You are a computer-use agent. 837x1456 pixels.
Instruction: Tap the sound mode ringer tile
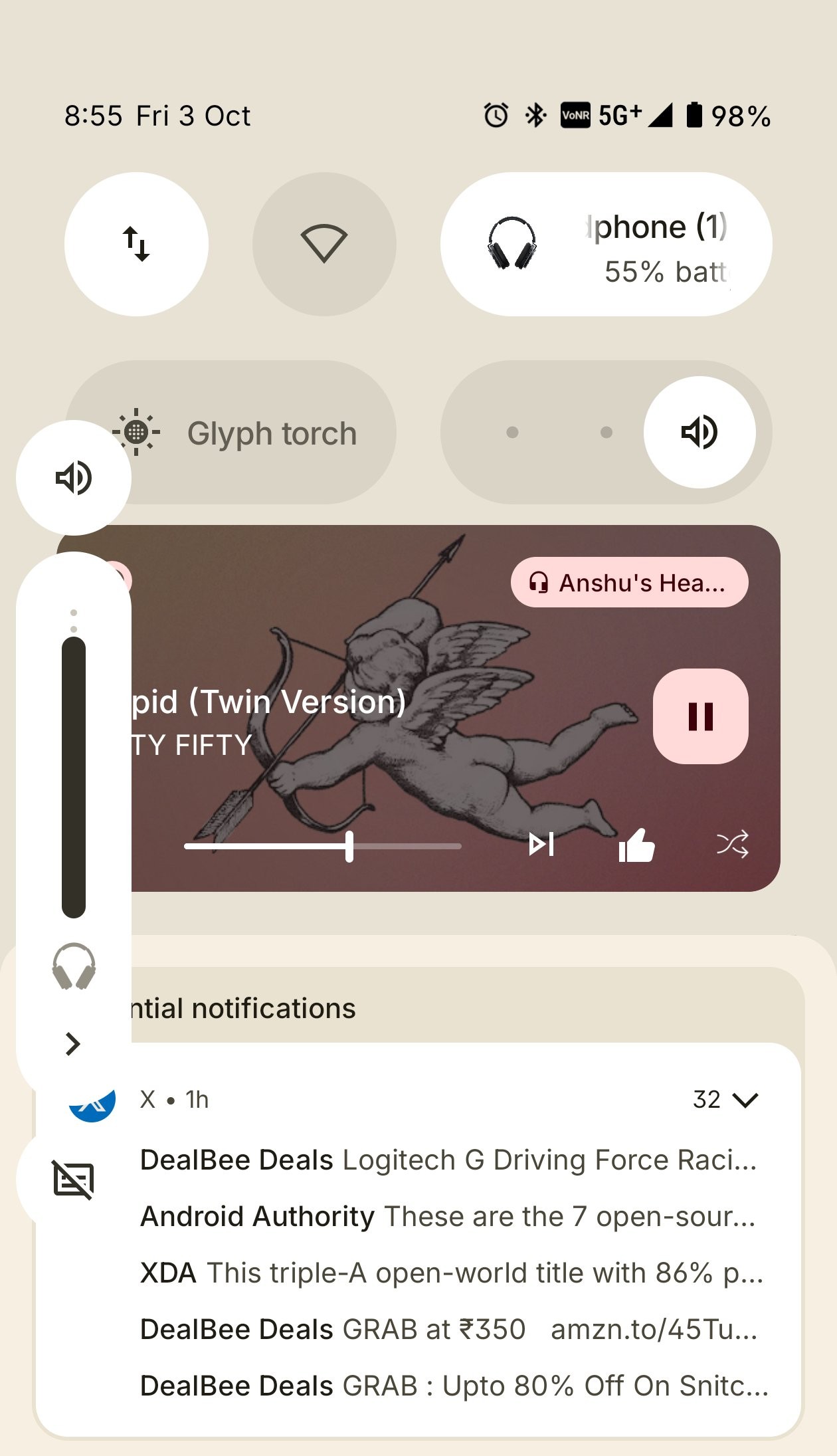pos(699,433)
